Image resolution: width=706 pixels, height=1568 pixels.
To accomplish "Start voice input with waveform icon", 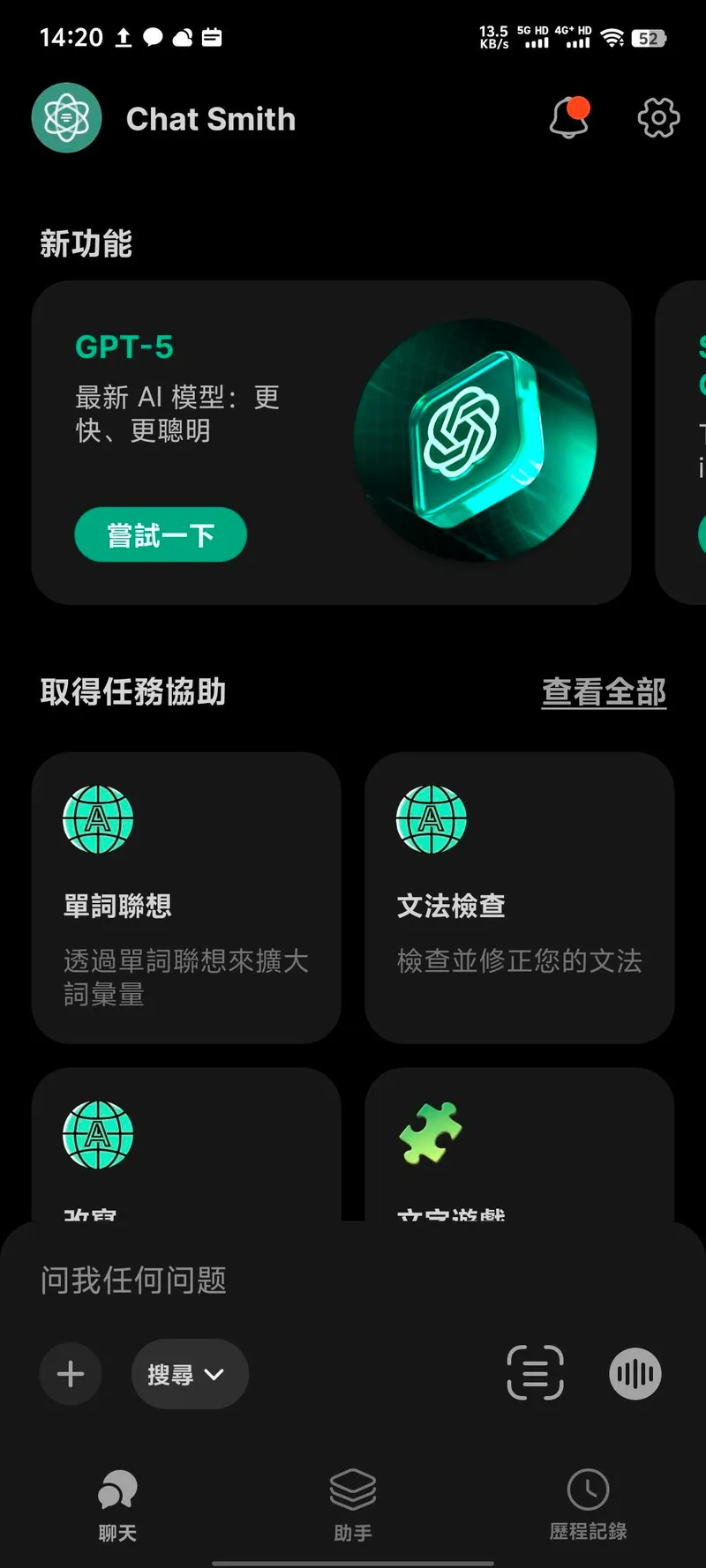I will click(x=635, y=1373).
